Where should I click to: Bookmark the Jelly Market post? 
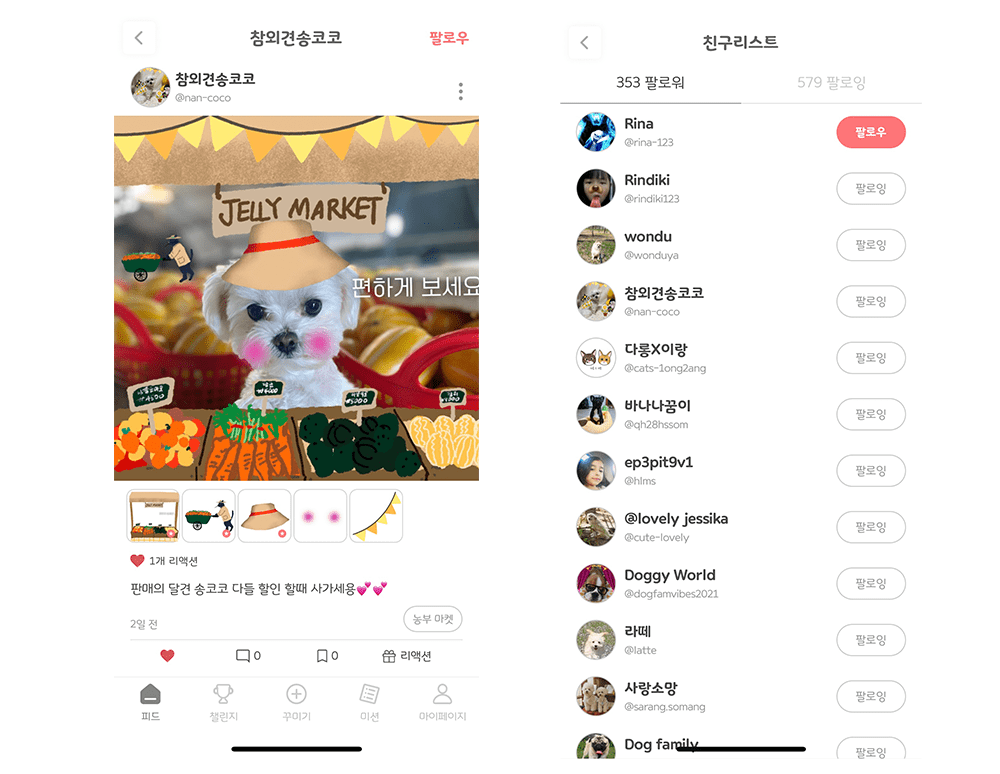(327, 656)
